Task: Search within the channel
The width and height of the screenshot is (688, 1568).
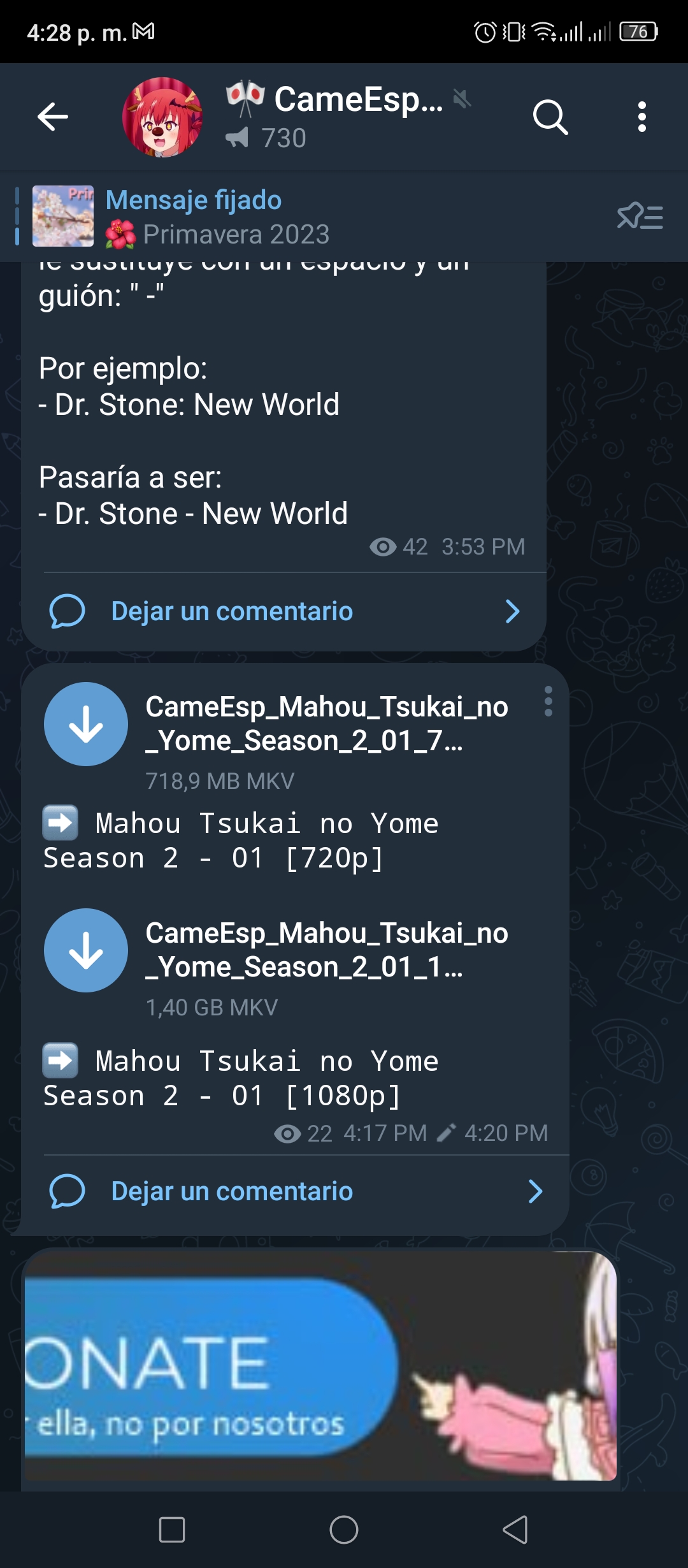Action: 550,117
